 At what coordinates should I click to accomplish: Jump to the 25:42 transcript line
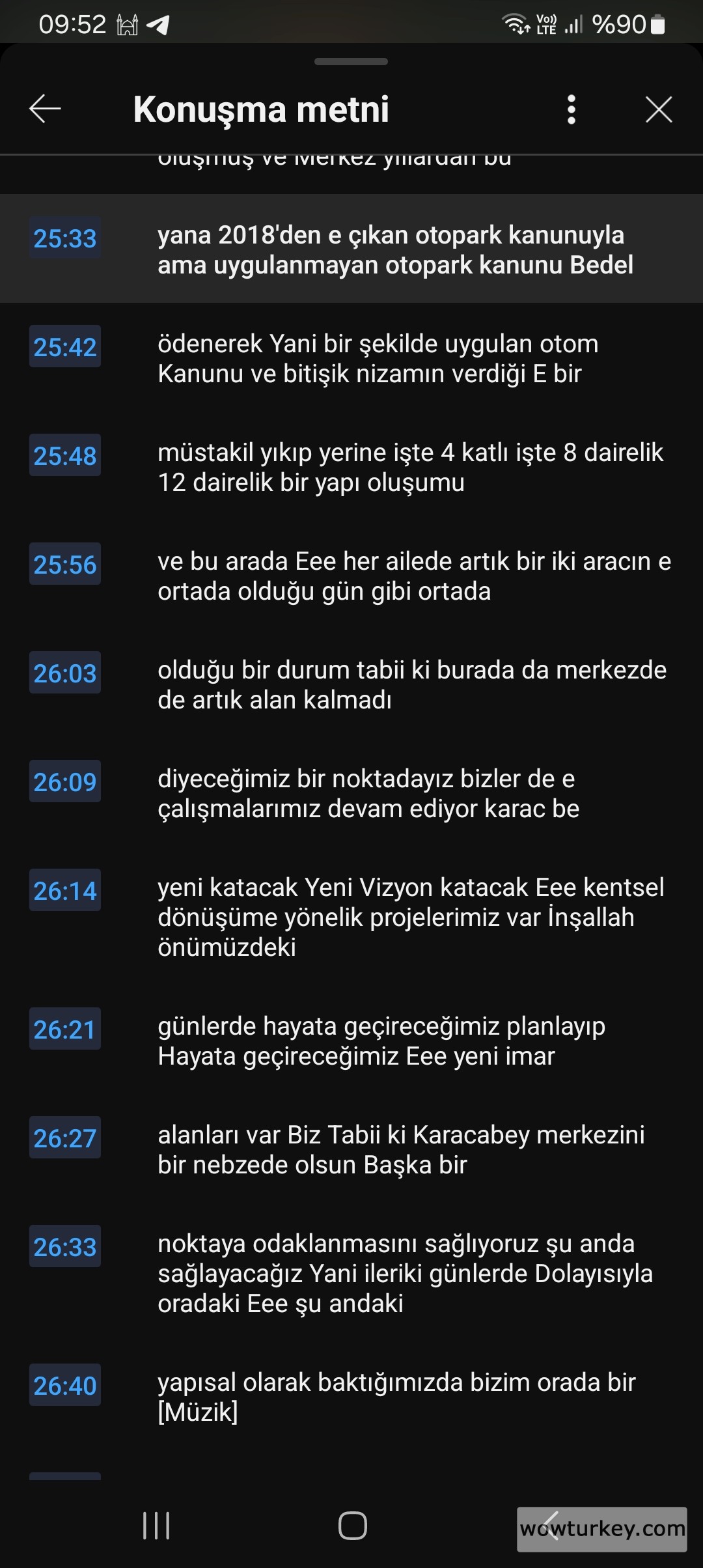(351, 358)
